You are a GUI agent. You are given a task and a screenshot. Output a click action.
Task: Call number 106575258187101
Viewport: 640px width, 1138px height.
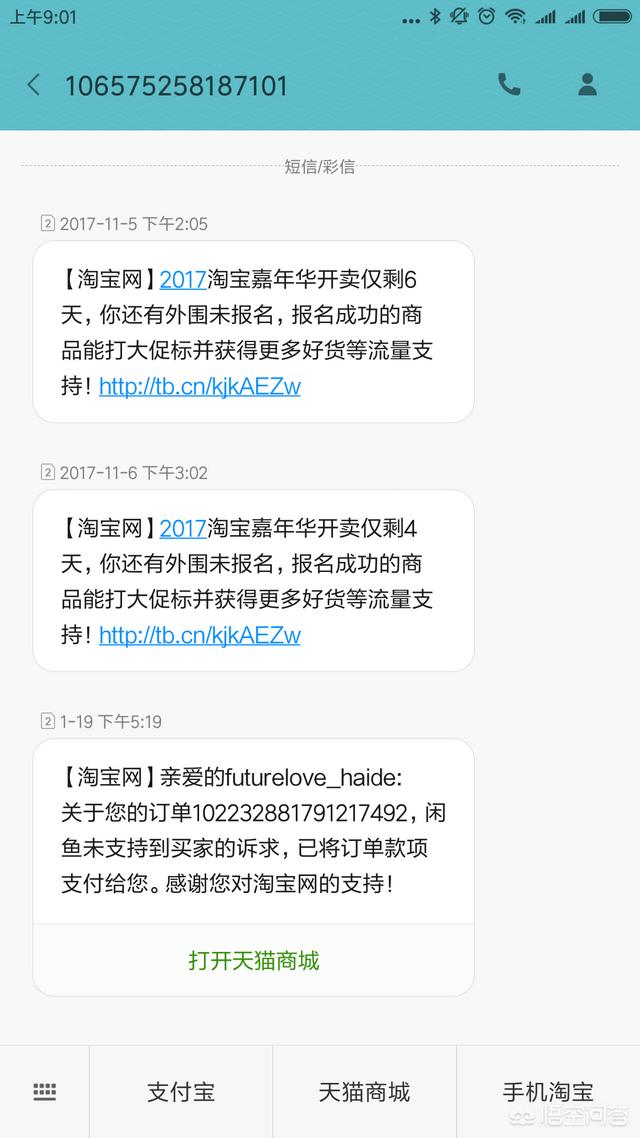point(509,85)
